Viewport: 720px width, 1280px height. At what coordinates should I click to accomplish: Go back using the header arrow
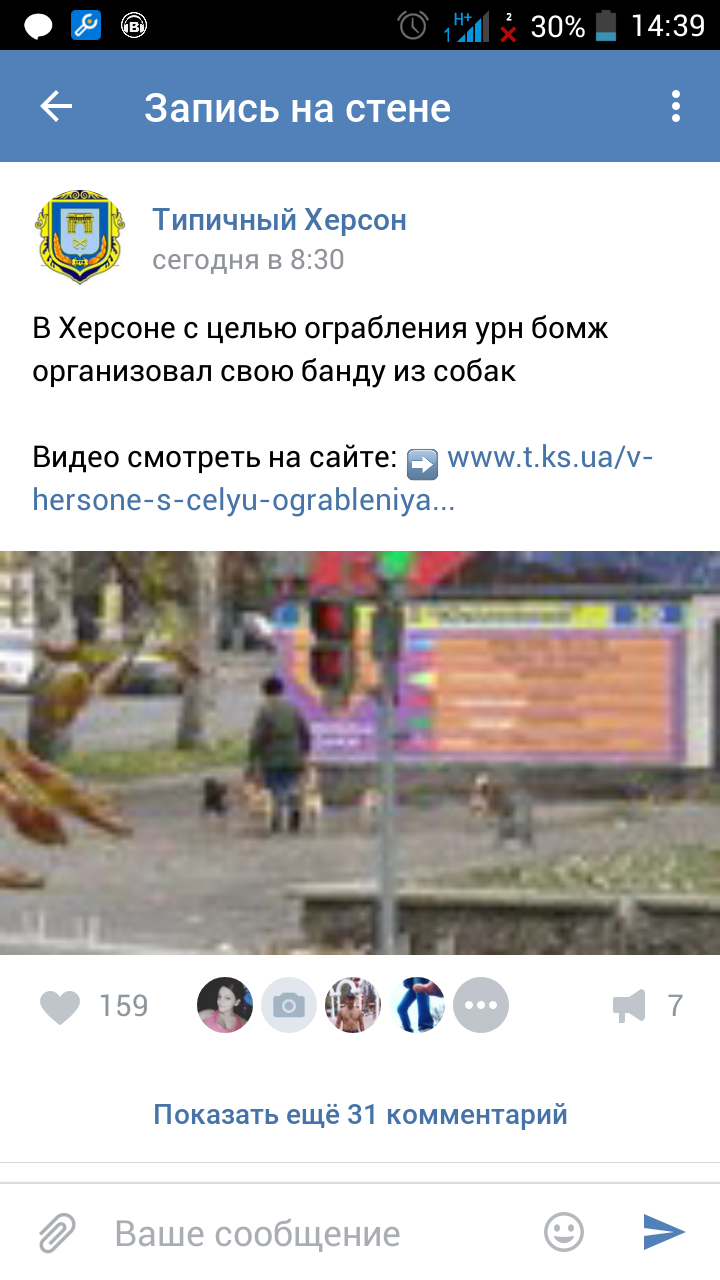point(56,107)
